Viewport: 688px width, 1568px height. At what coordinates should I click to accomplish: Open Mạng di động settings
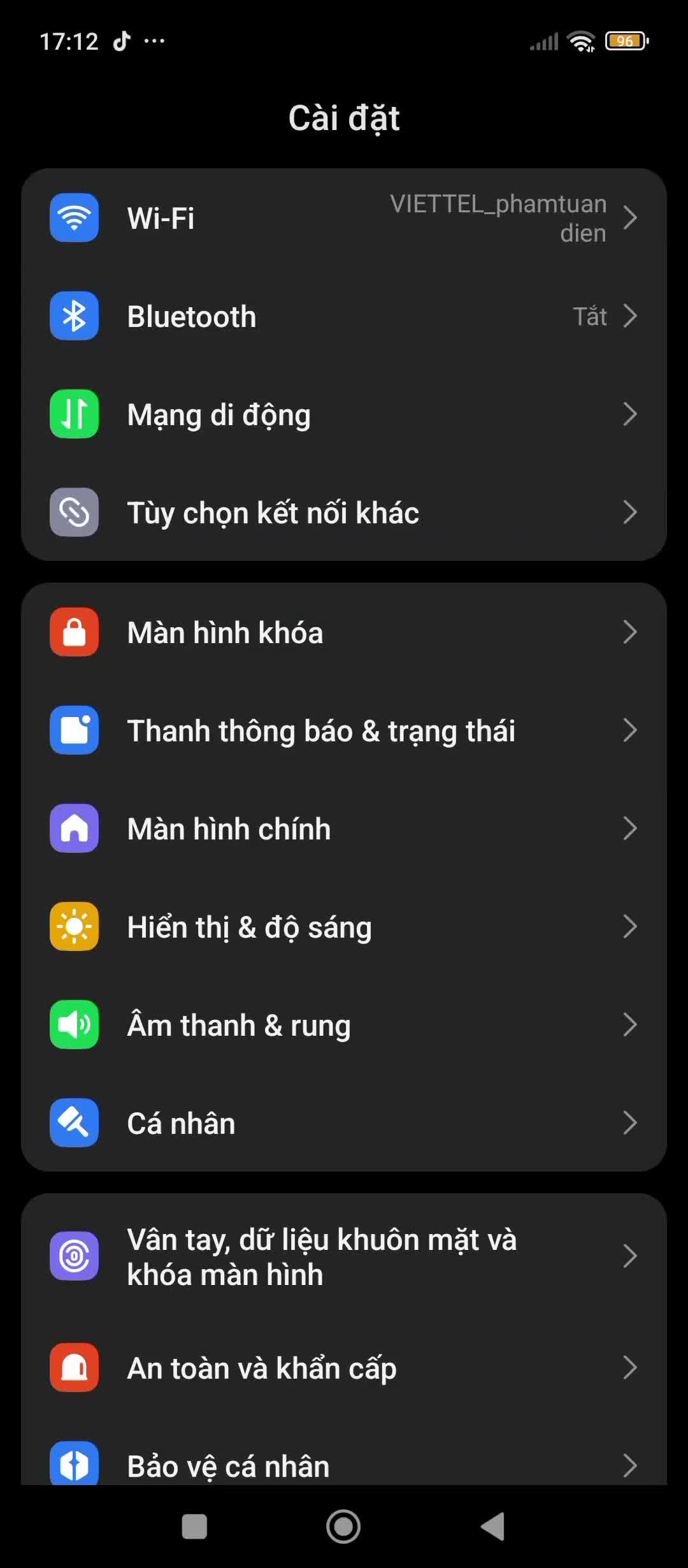344,414
